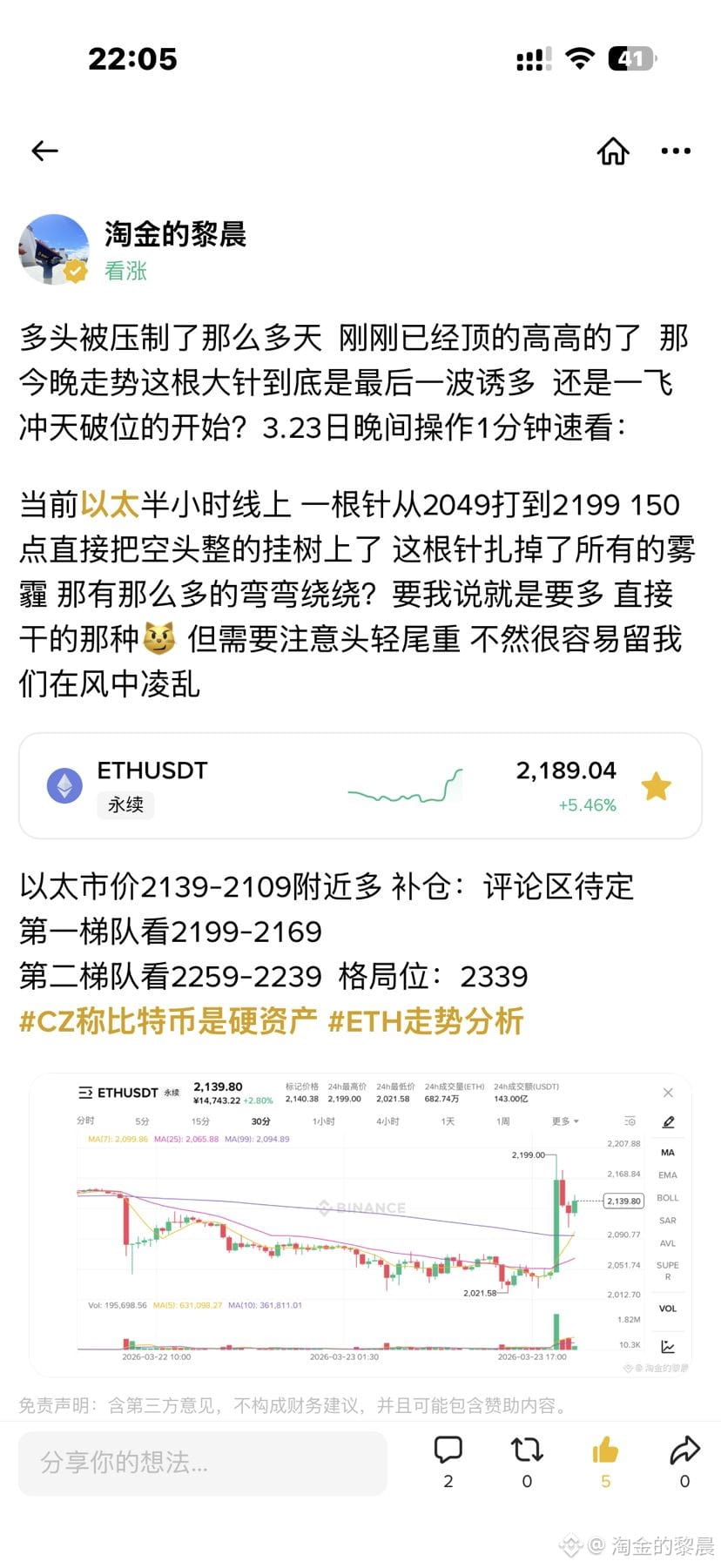Go back using the arrow icon
The image size is (721, 1568).
(44, 151)
